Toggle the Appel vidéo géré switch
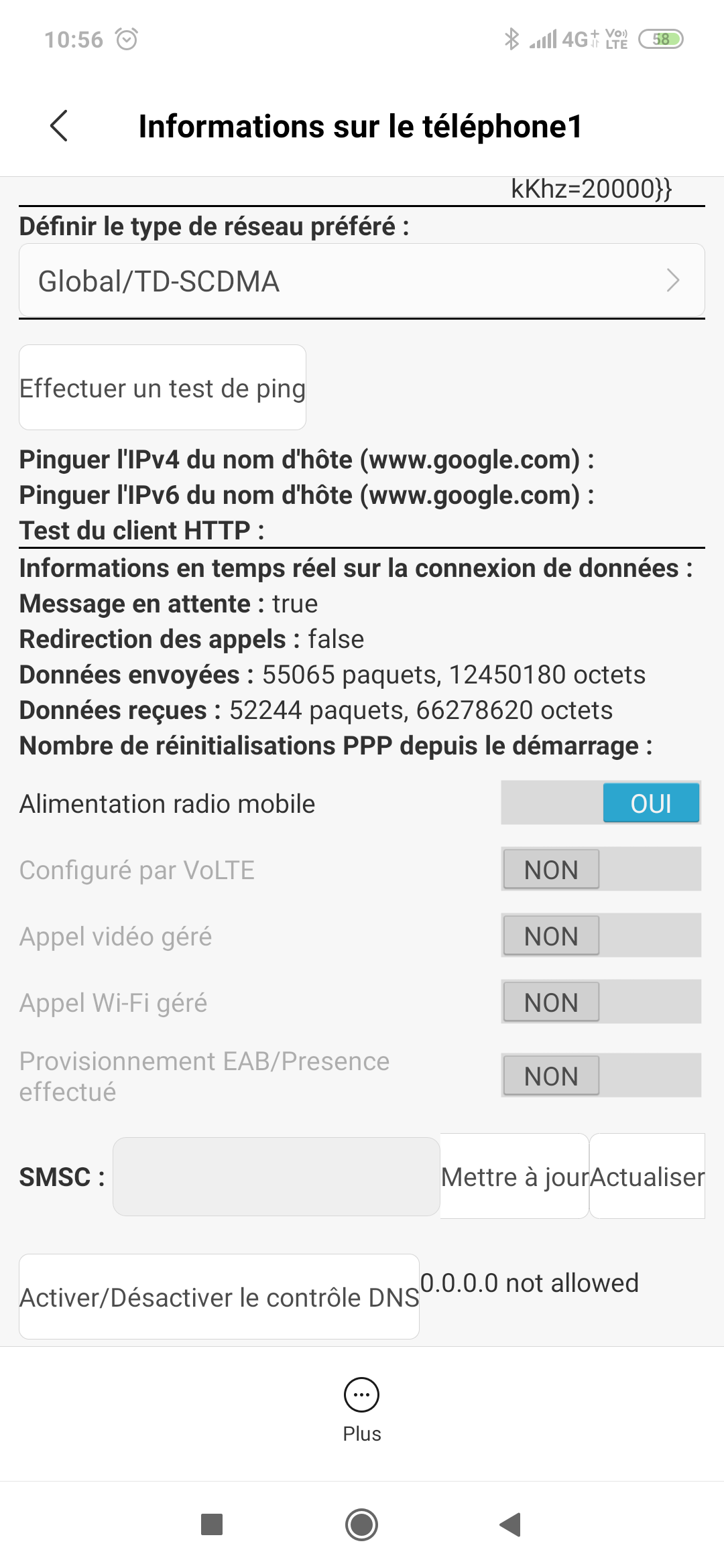 click(x=601, y=935)
